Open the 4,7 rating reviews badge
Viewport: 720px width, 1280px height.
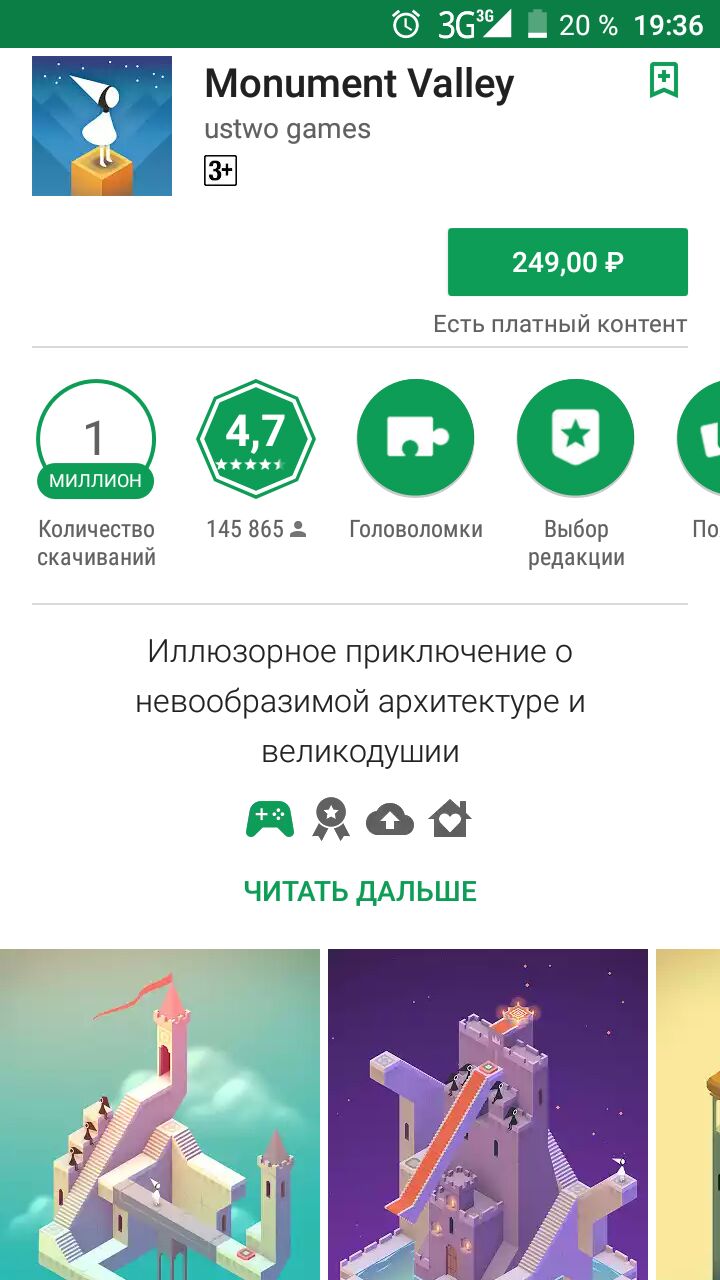tap(256, 438)
